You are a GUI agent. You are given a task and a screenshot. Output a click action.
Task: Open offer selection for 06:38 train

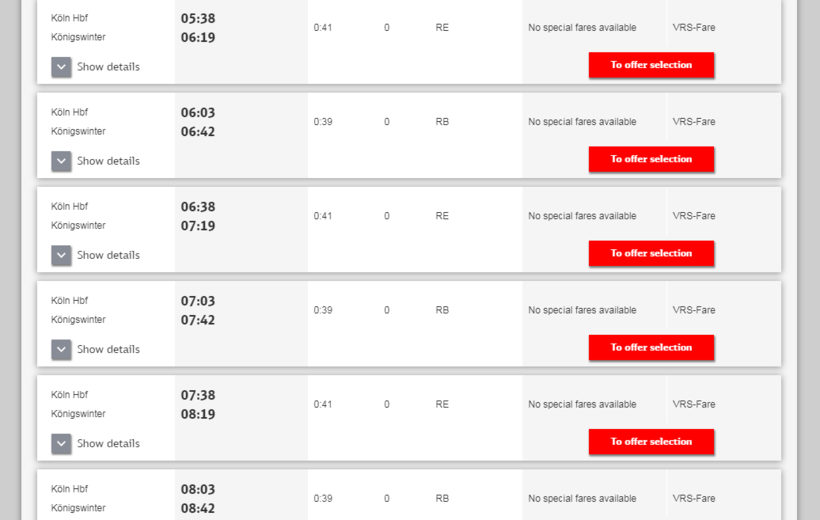(651, 253)
